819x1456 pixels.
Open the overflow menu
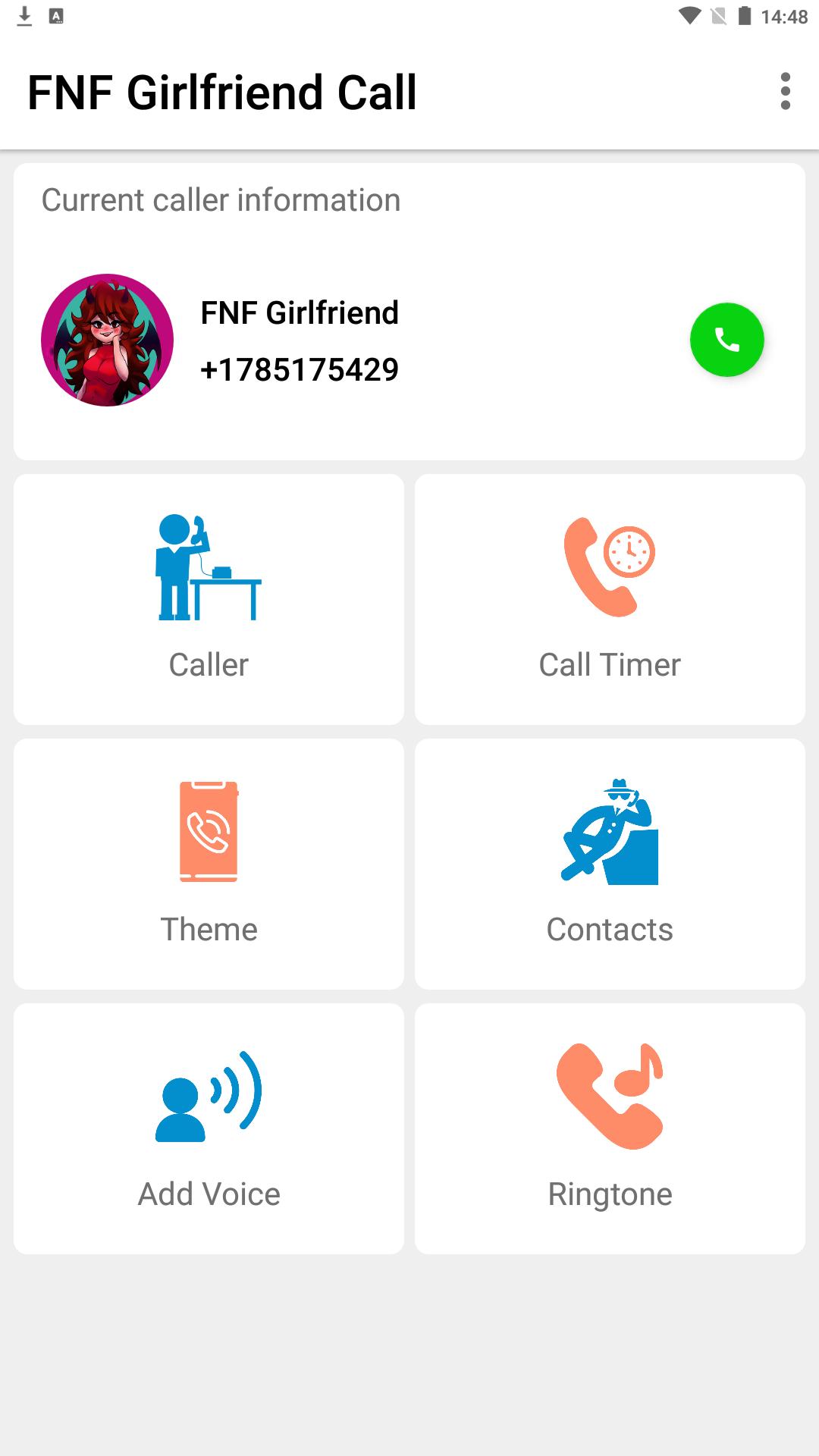click(785, 92)
